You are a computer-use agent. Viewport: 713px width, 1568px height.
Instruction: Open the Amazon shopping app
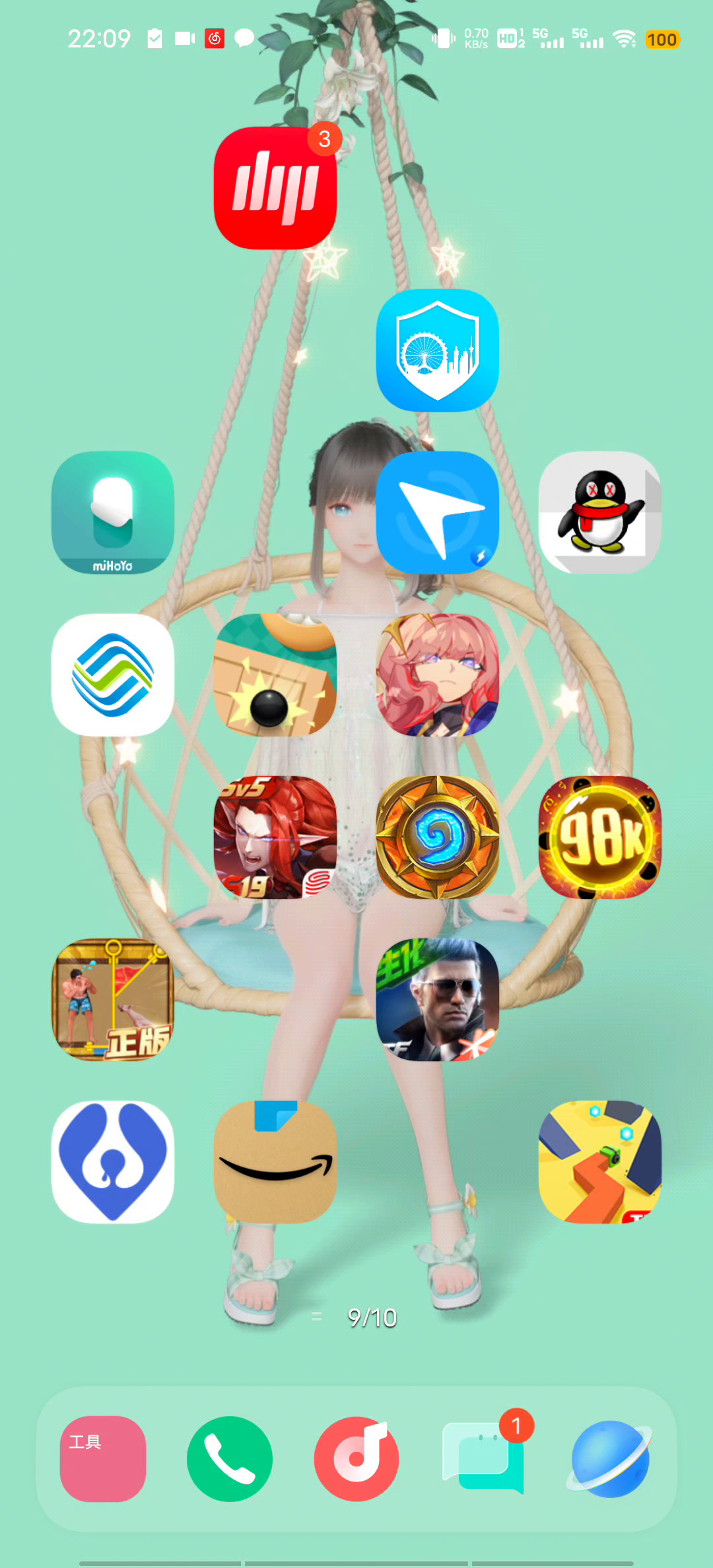[275, 1162]
